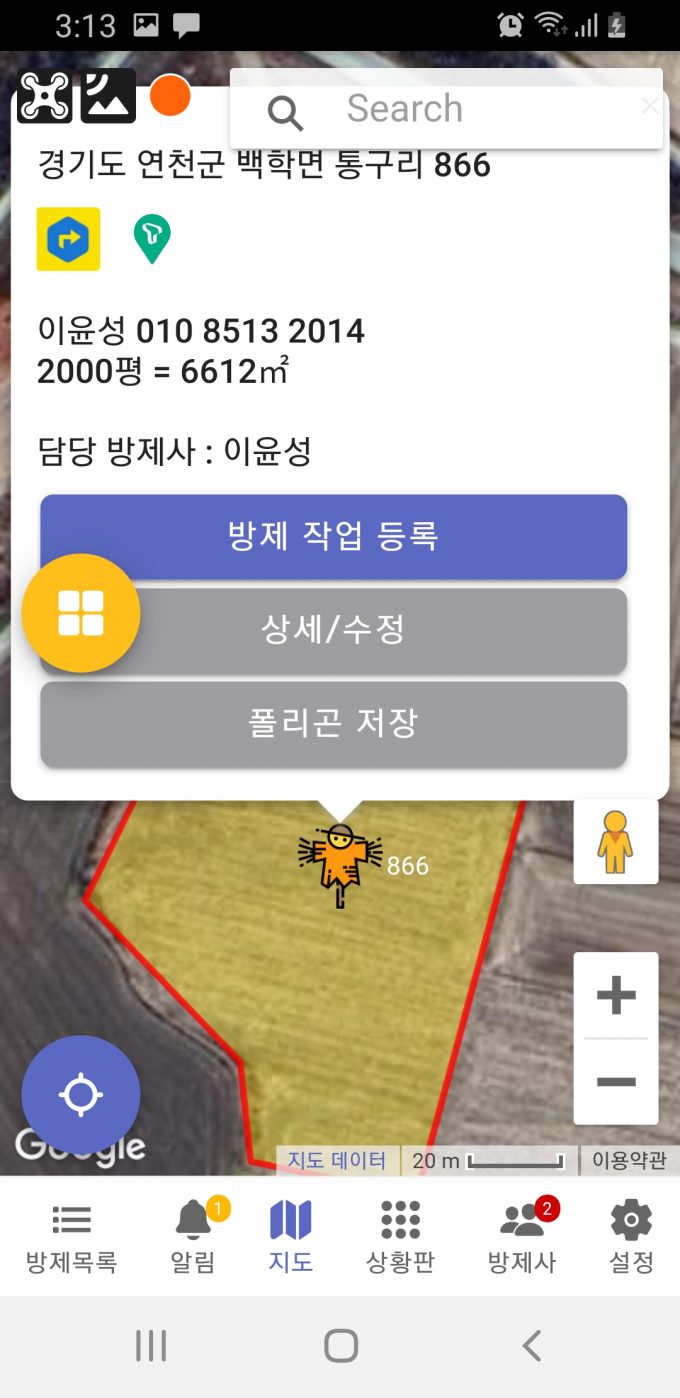Open the yellow grid menu button
The image size is (680, 1398).
coord(81,613)
